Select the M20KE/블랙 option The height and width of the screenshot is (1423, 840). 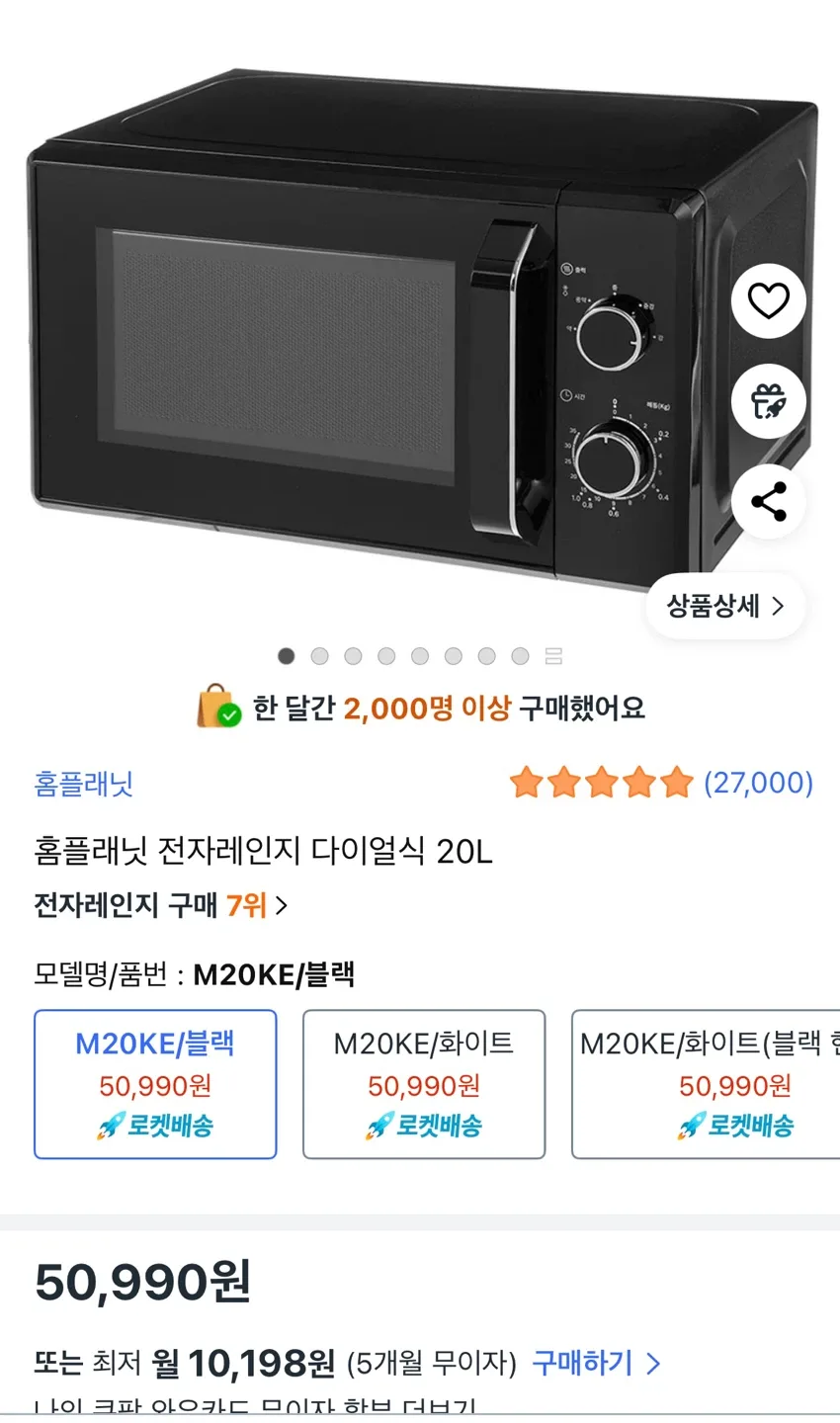[x=155, y=1083]
